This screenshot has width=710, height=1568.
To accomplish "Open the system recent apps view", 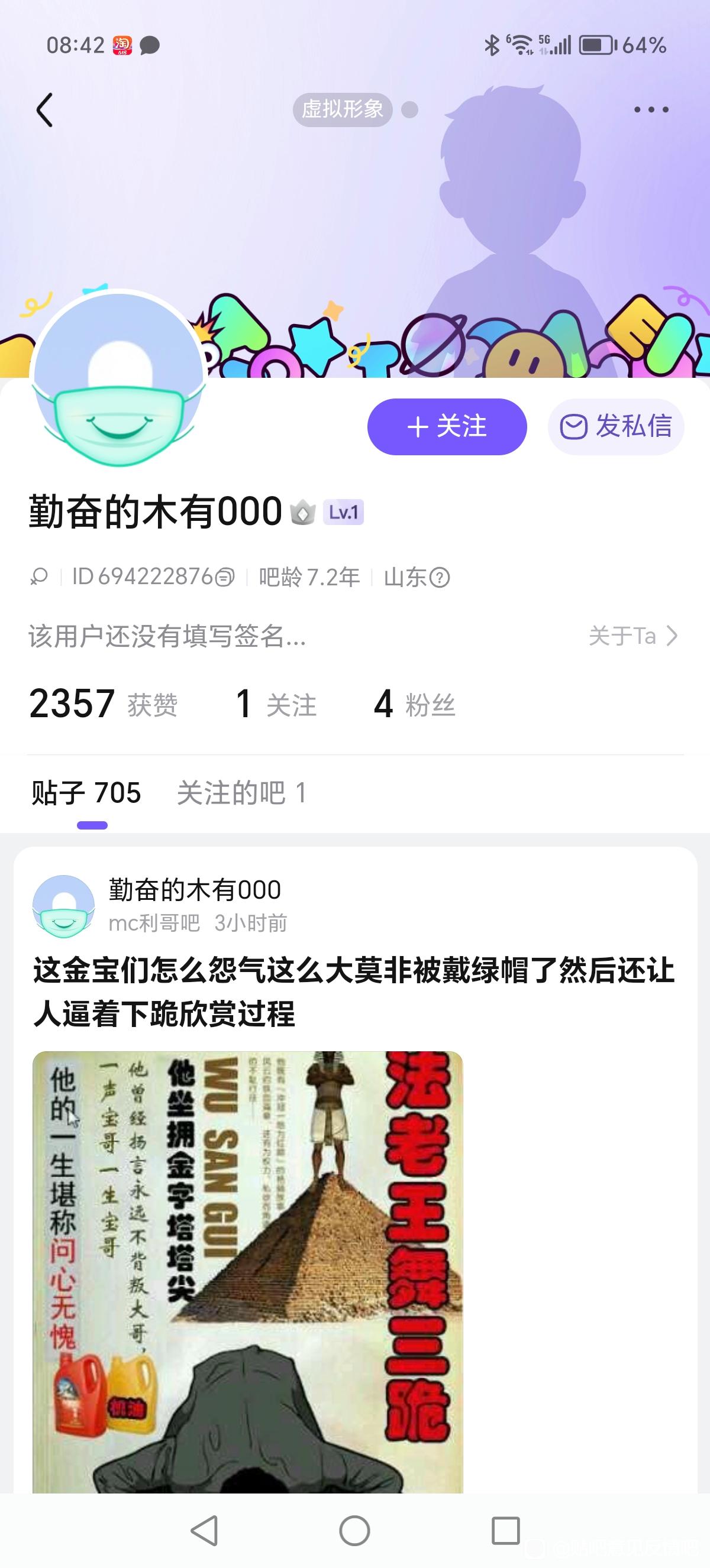I will [x=505, y=1530].
